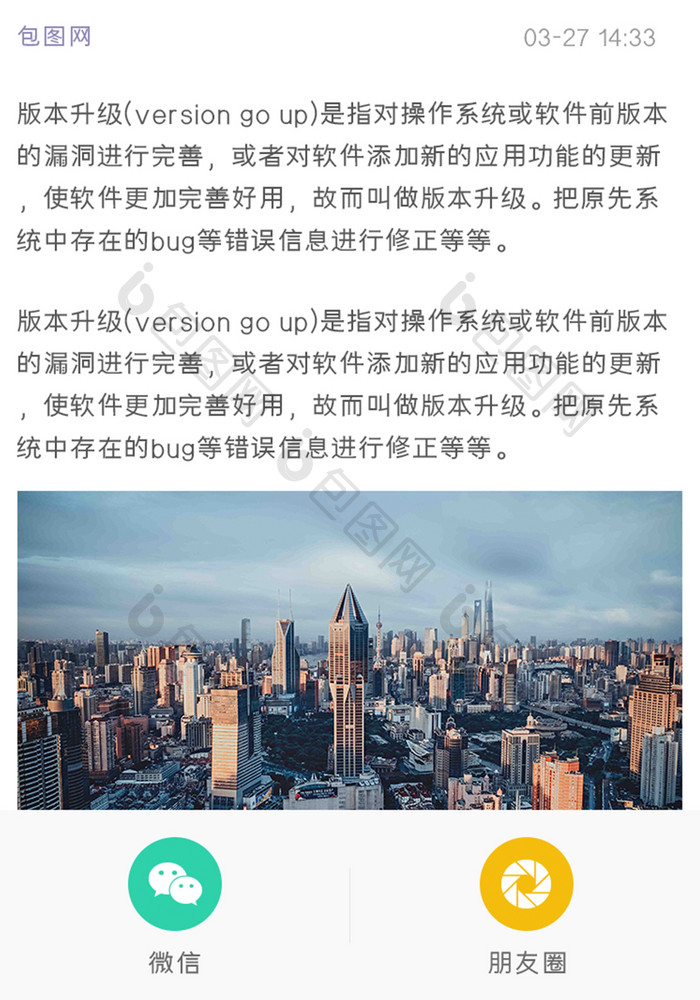Viewport: 700px width, 1000px height.
Task: Open the 包图网 source link
Action: [54, 37]
